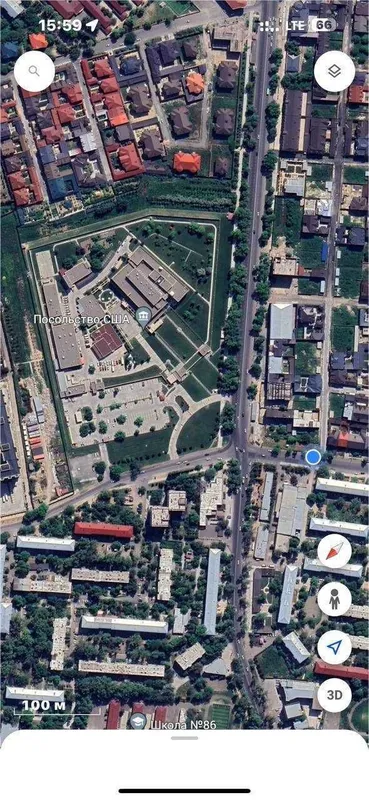Center map on my location
369x800 pixels.
click(x=334, y=647)
